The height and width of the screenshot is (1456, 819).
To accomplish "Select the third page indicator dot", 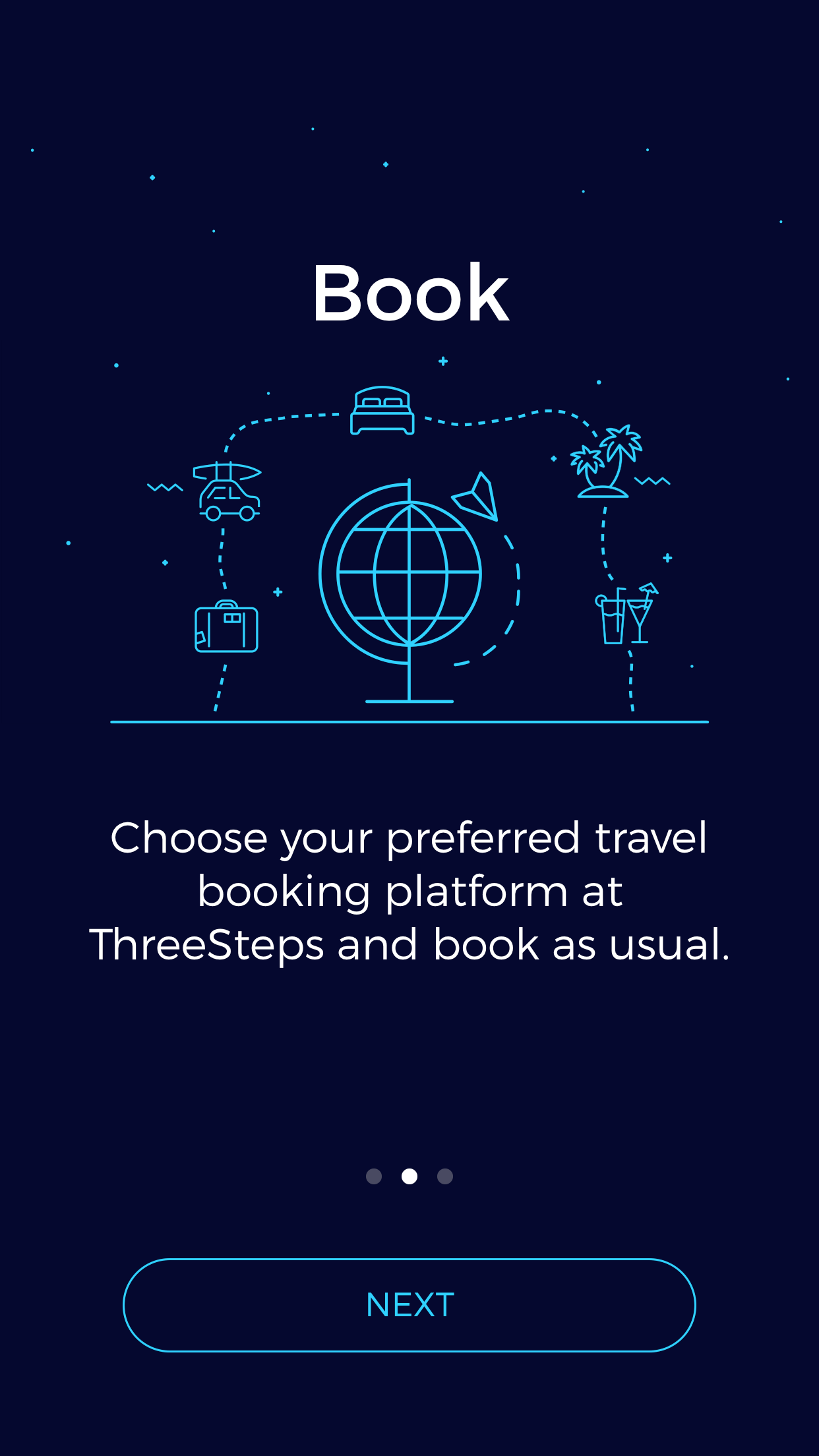I will click(x=445, y=1176).
